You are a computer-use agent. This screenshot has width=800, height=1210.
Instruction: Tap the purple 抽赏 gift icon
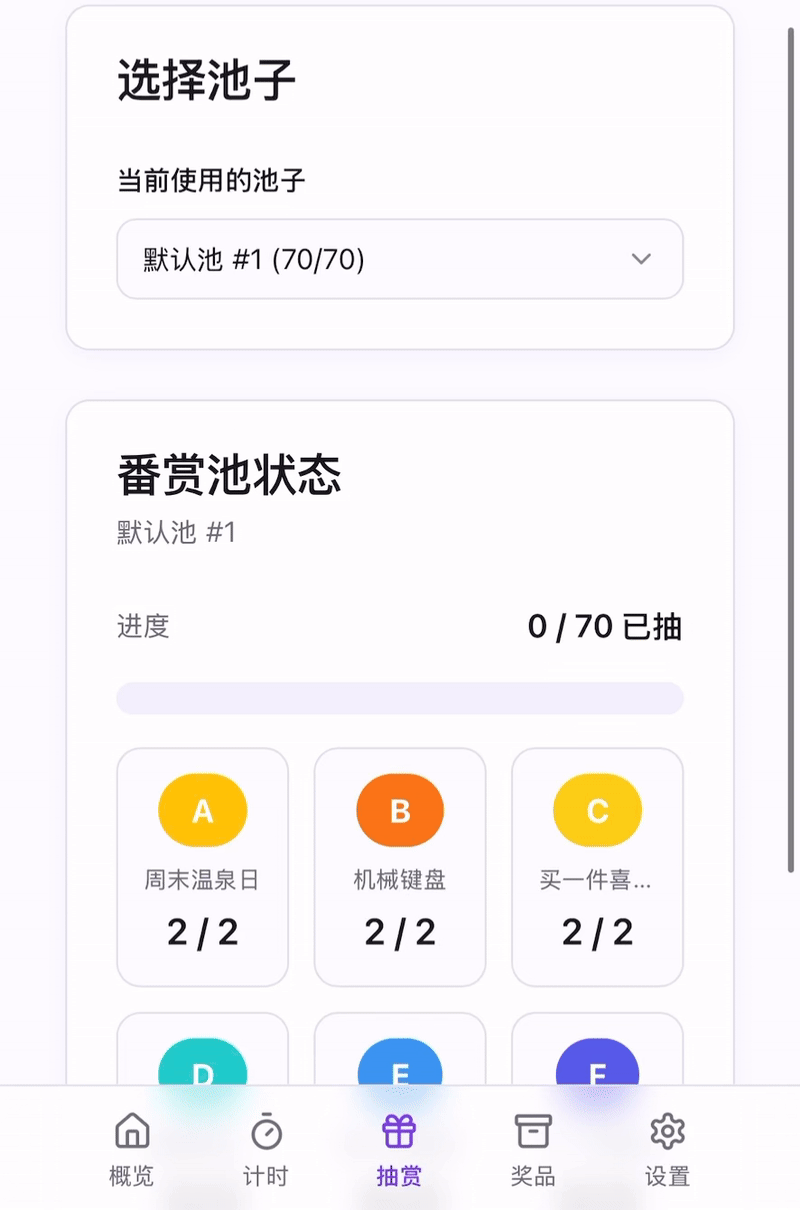(x=399, y=1131)
